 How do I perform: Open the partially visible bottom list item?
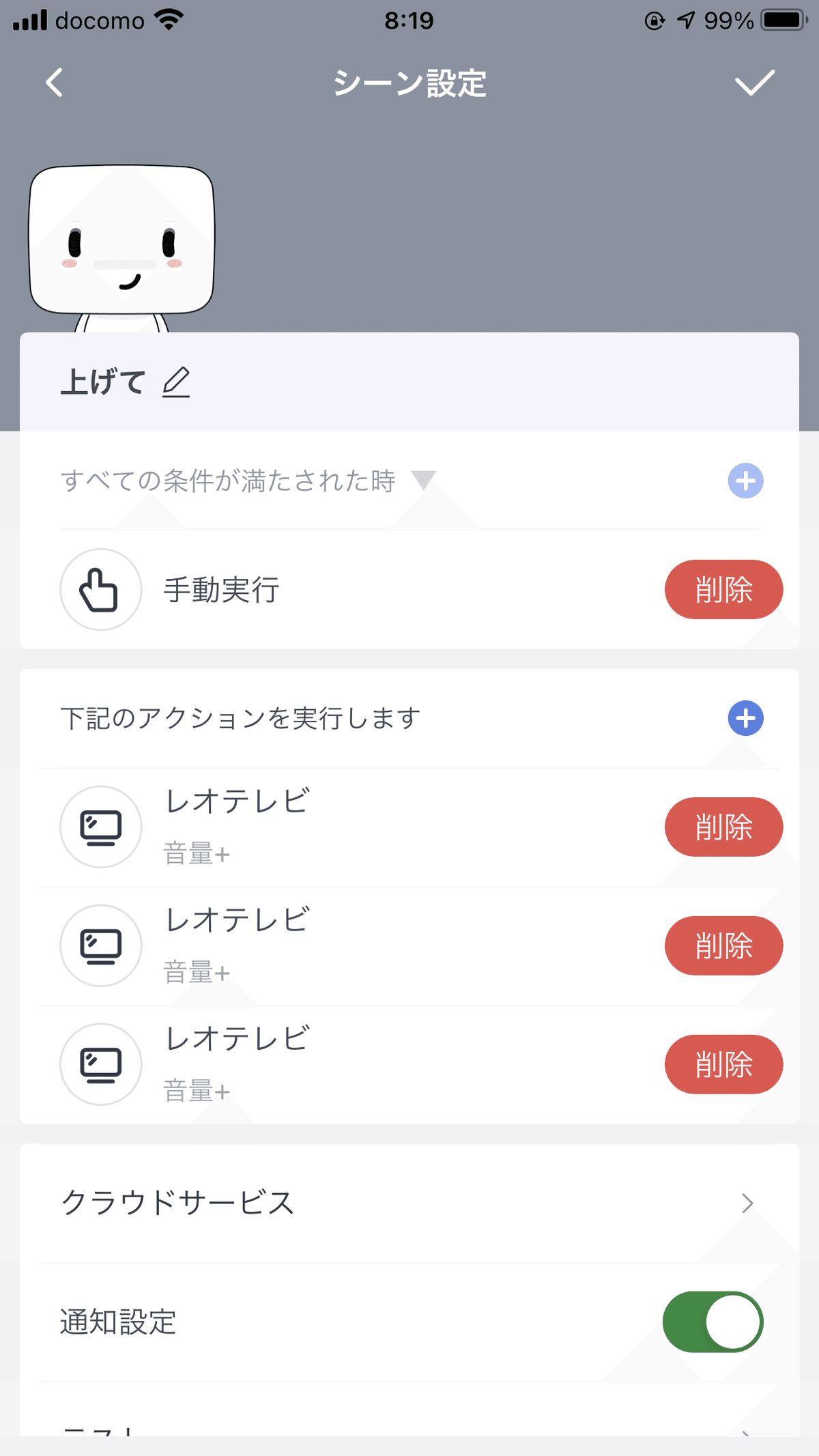point(409,1440)
